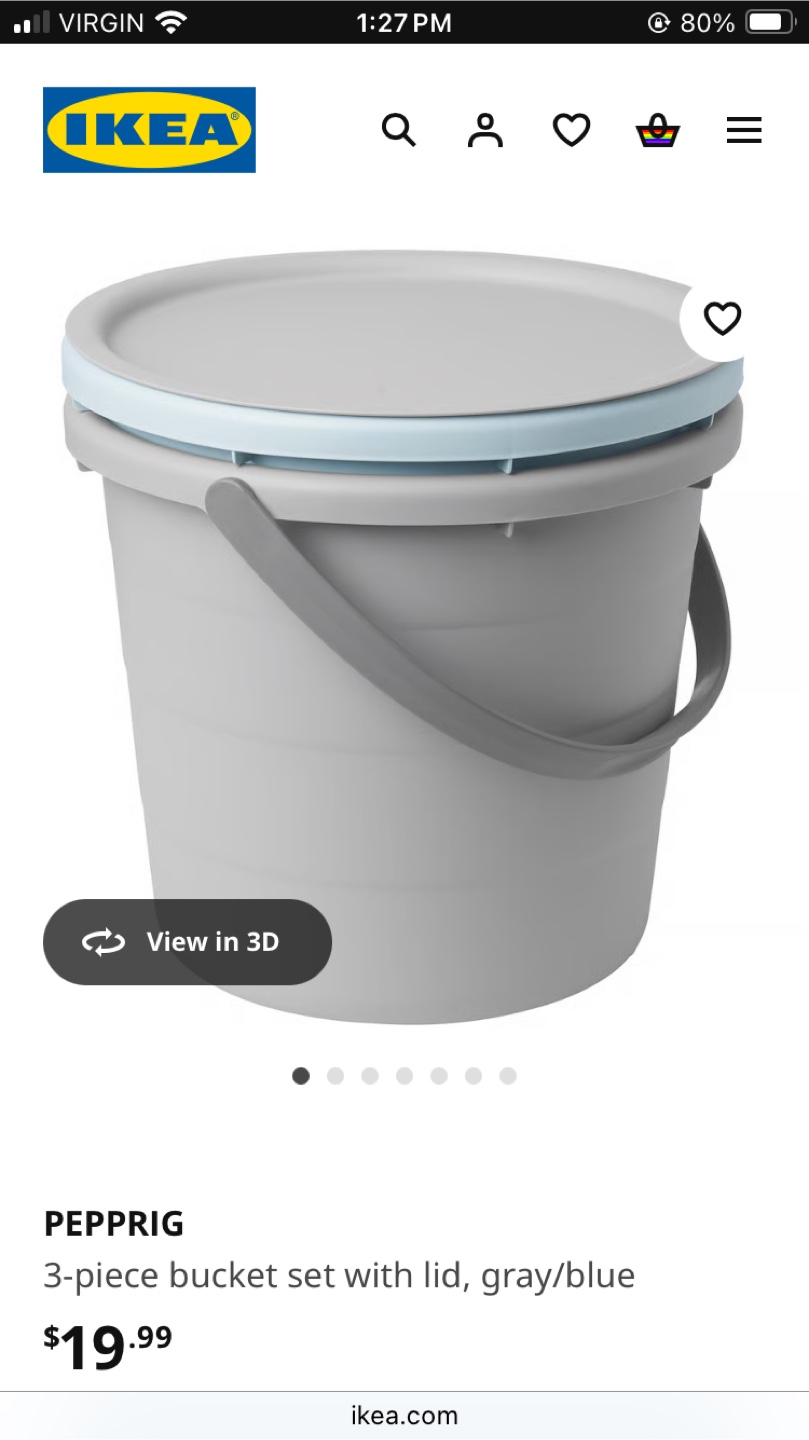Jump to the last image dot
The height and width of the screenshot is (1440, 809).
508,1076
